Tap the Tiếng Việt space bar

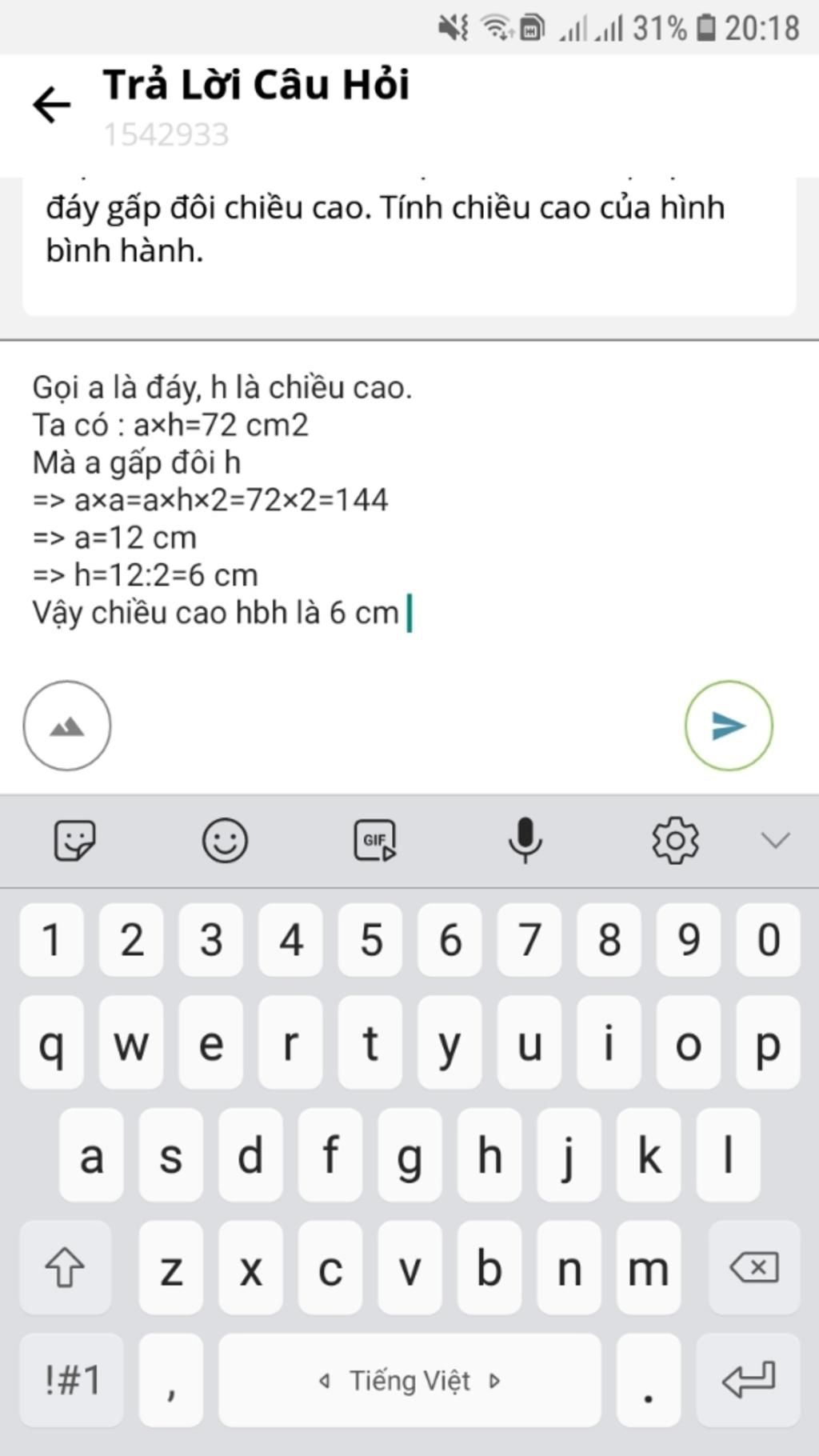coord(409,1380)
